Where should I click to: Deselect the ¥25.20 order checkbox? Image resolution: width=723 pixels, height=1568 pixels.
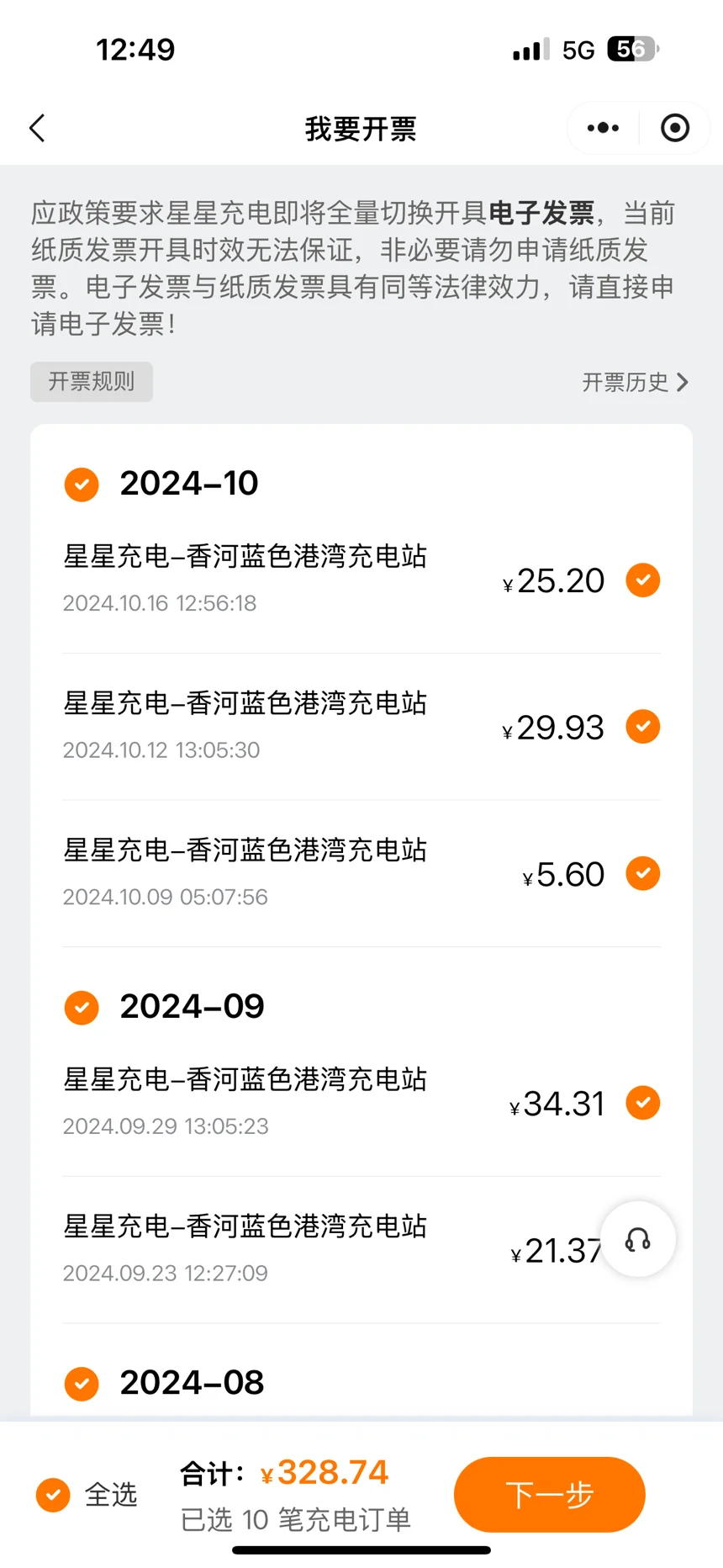[643, 580]
